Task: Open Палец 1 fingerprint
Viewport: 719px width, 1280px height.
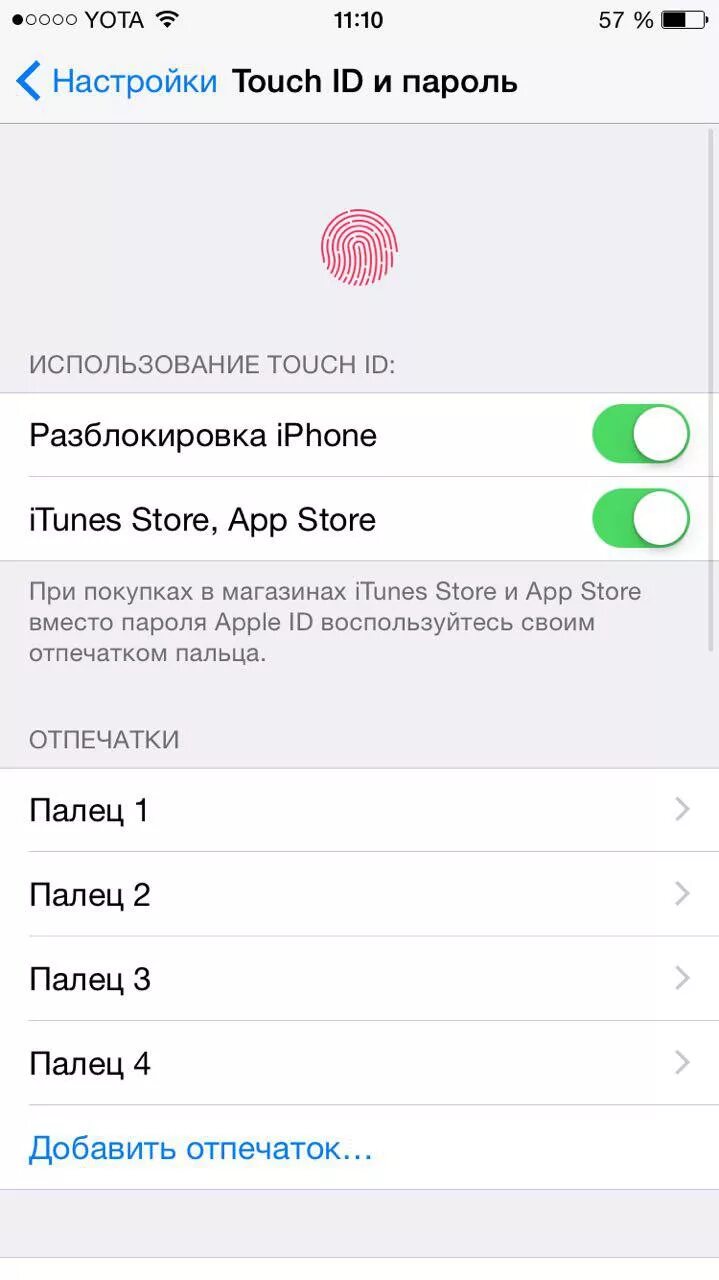Action: click(x=360, y=810)
